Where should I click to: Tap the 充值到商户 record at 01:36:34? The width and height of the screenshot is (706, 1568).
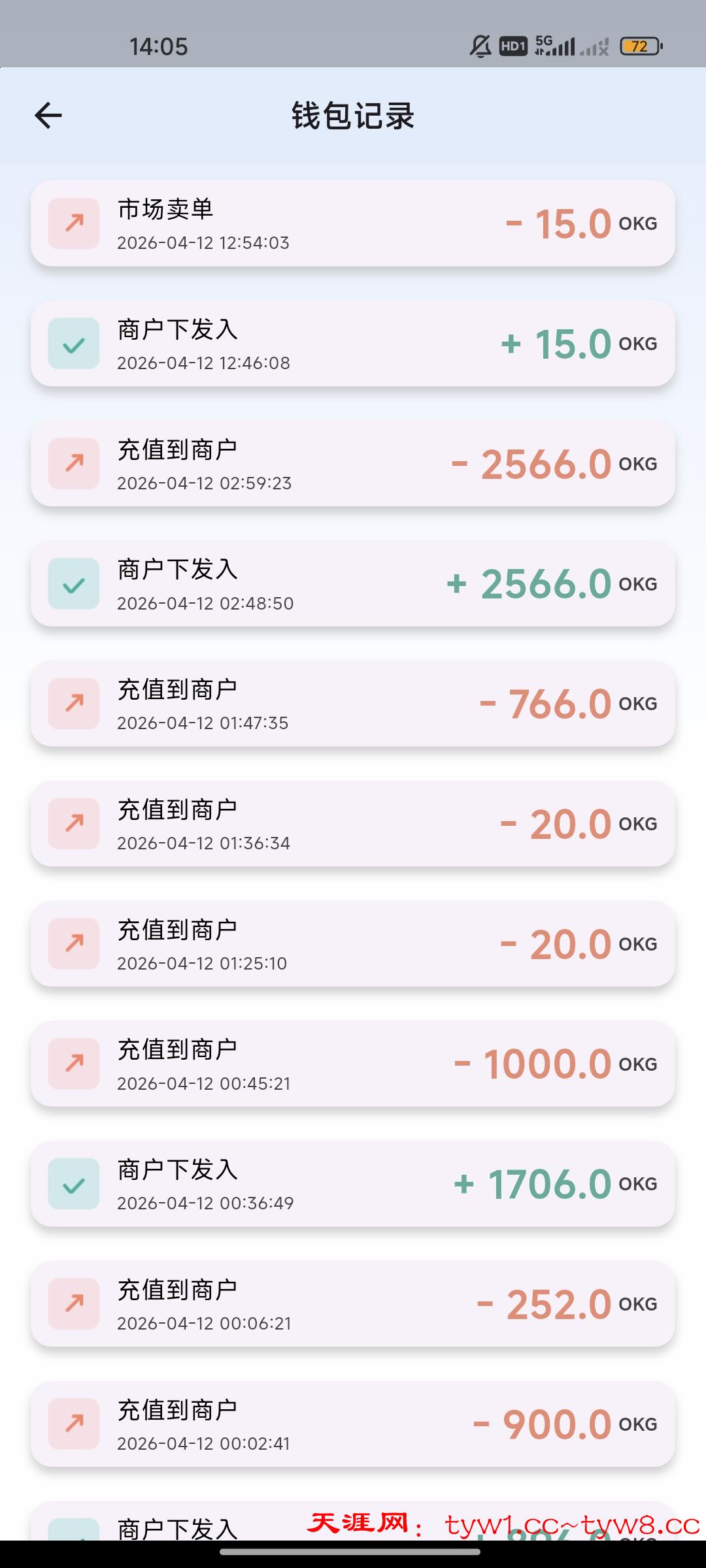(353, 824)
